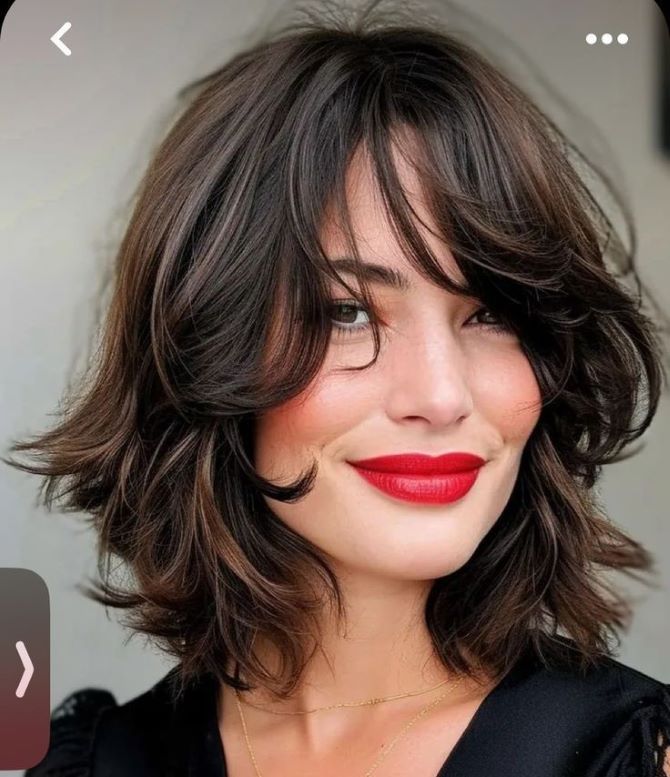
Task: Open the three-dot overflow menu
Action: coord(606,39)
